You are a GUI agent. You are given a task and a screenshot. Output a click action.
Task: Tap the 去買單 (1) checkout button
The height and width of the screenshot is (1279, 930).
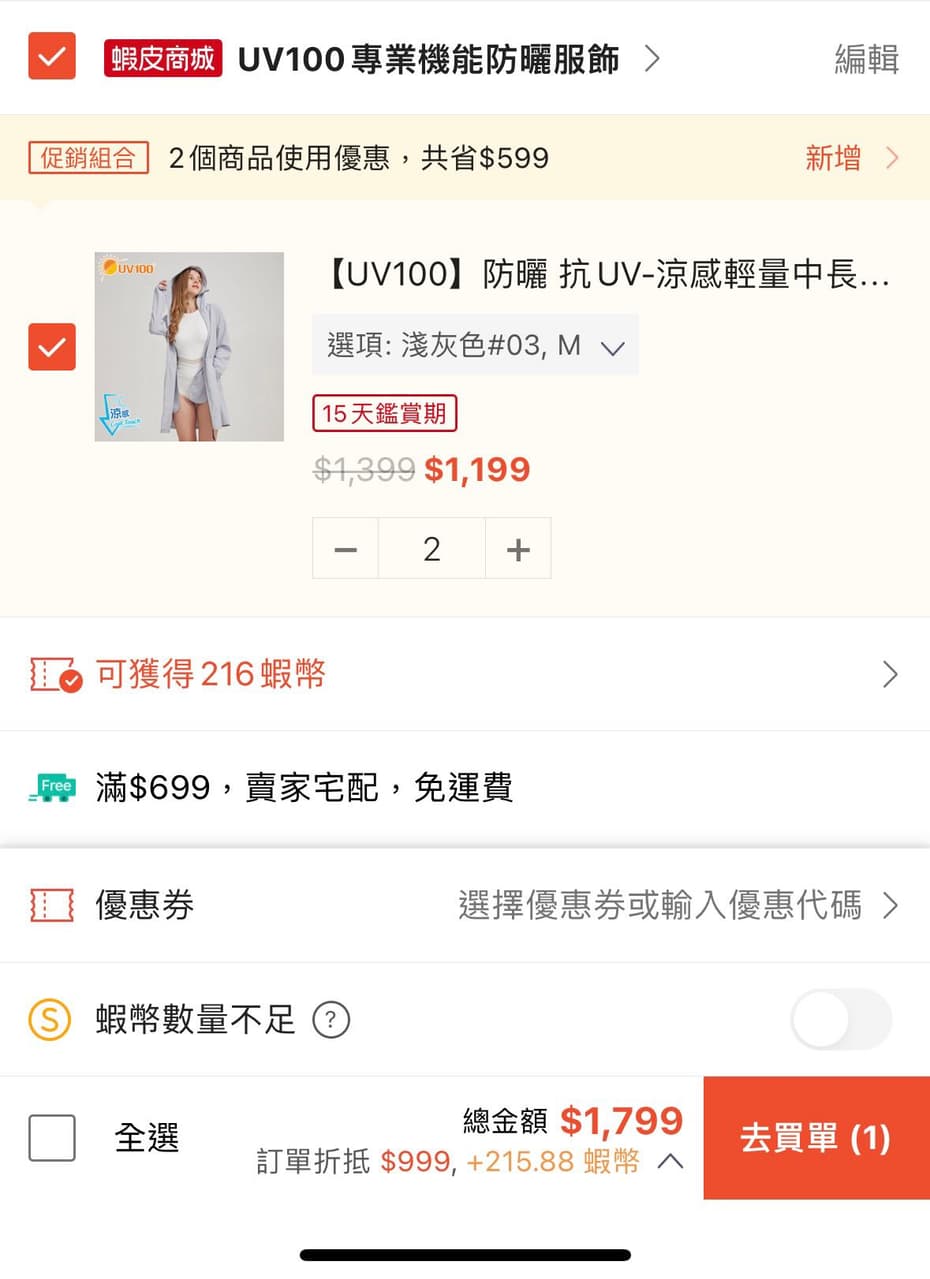point(817,1137)
